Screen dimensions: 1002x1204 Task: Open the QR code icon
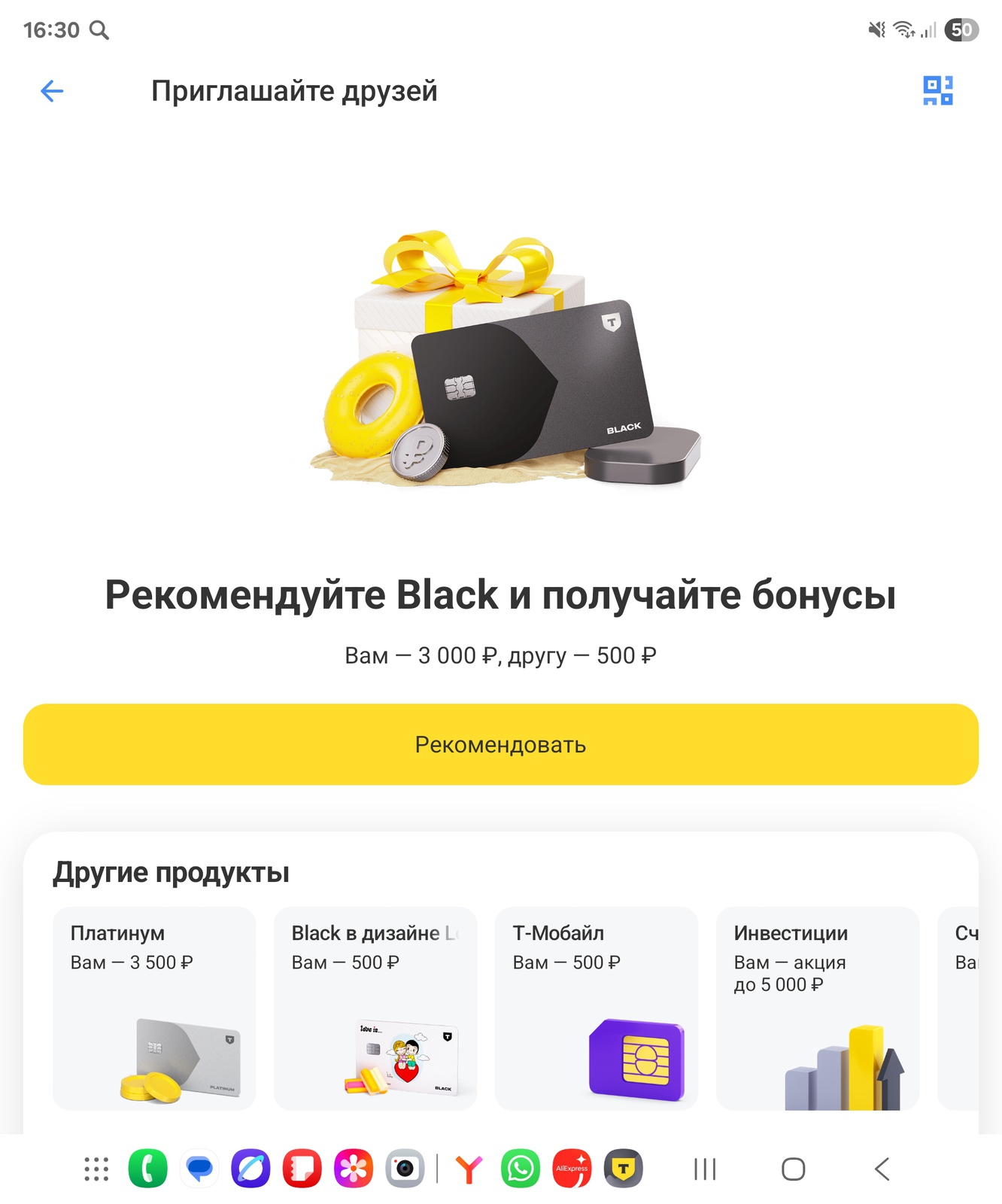pos(937,90)
